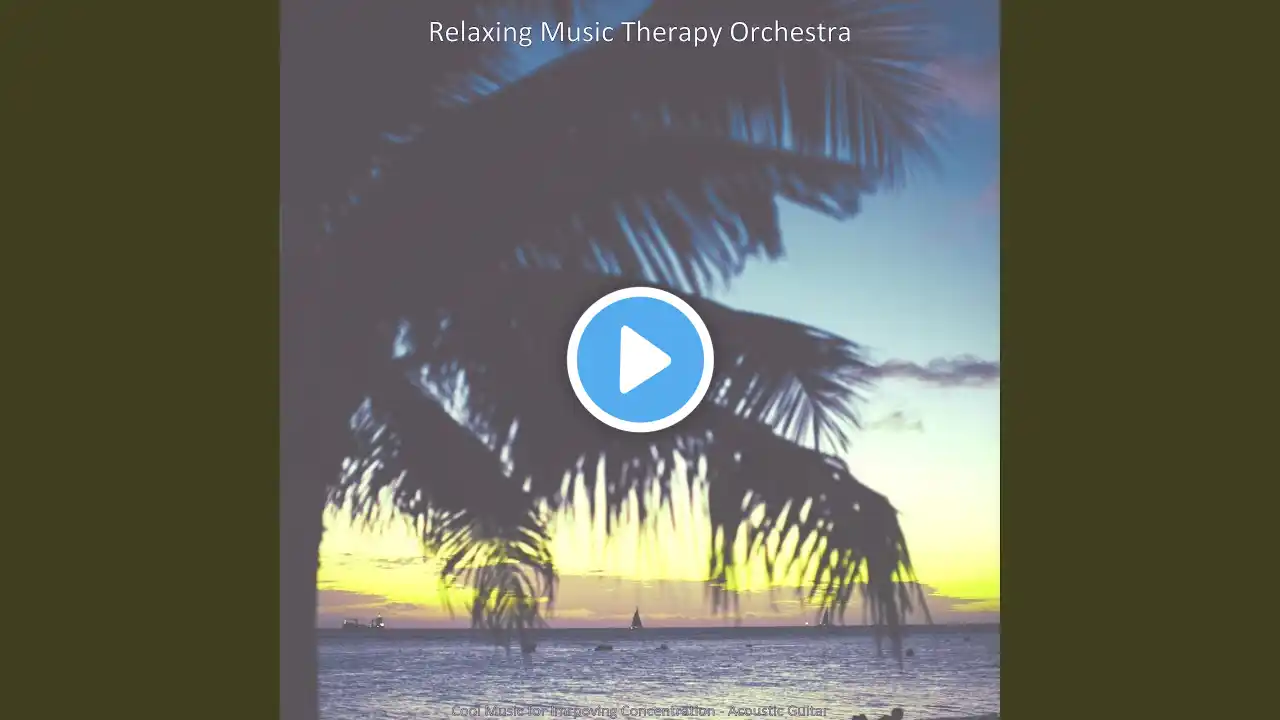Play the Relaxing Music Therapy Orchestra video
The image size is (1280, 720).
tap(640, 359)
